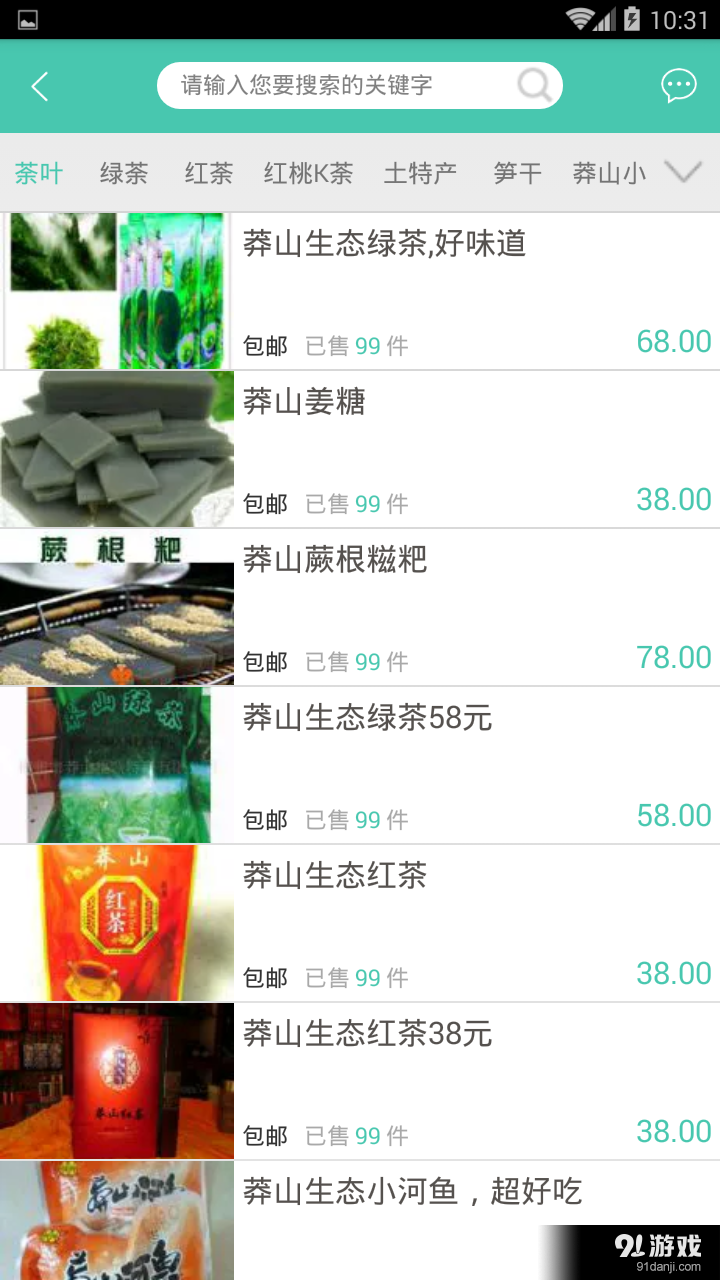Expand the full category list with the chevron
The height and width of the screenshot is (1280, 720).
(x=683, y=172)
